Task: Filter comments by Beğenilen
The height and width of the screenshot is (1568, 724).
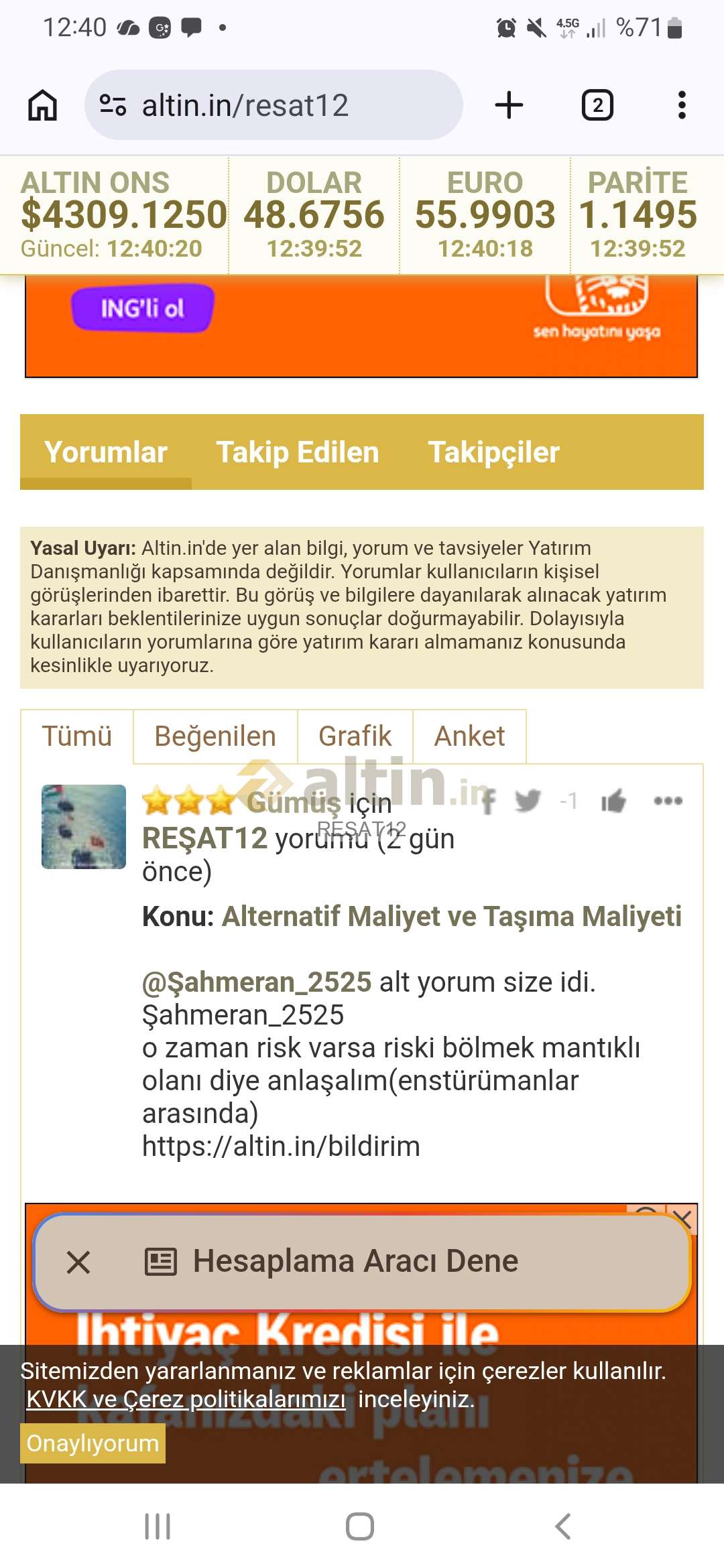Action: [x=215, y=736]
